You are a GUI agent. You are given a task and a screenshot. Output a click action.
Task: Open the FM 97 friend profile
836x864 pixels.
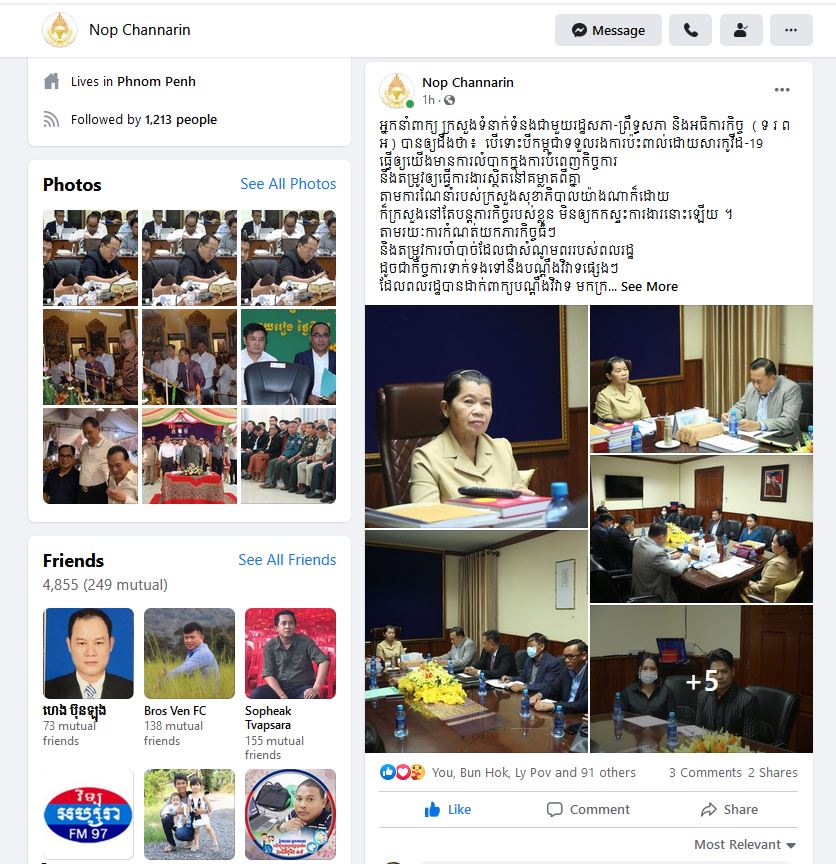coord(88,814)
